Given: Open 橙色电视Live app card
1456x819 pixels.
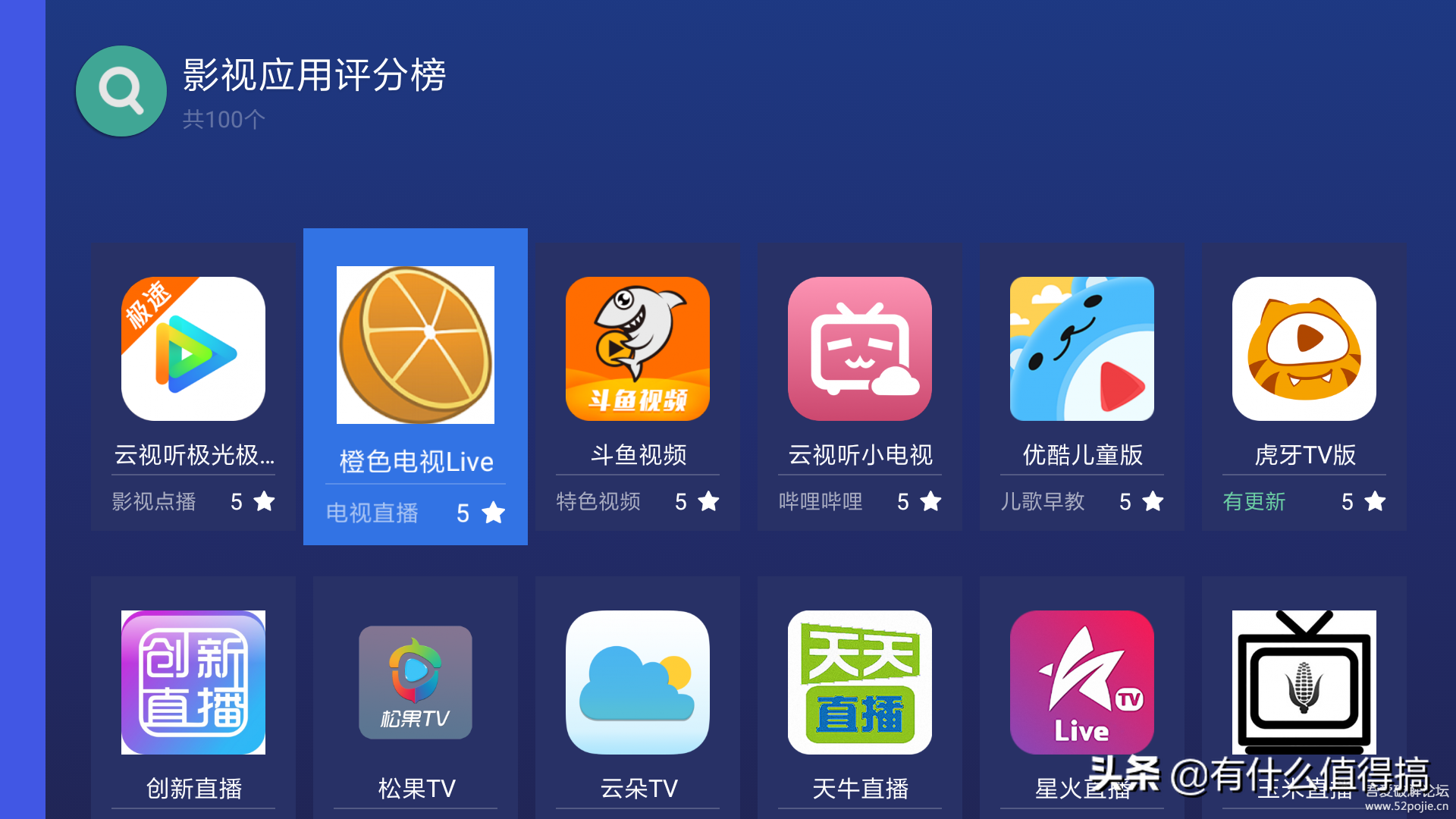Looking at the screenshot, I should [x=416, y=387].
